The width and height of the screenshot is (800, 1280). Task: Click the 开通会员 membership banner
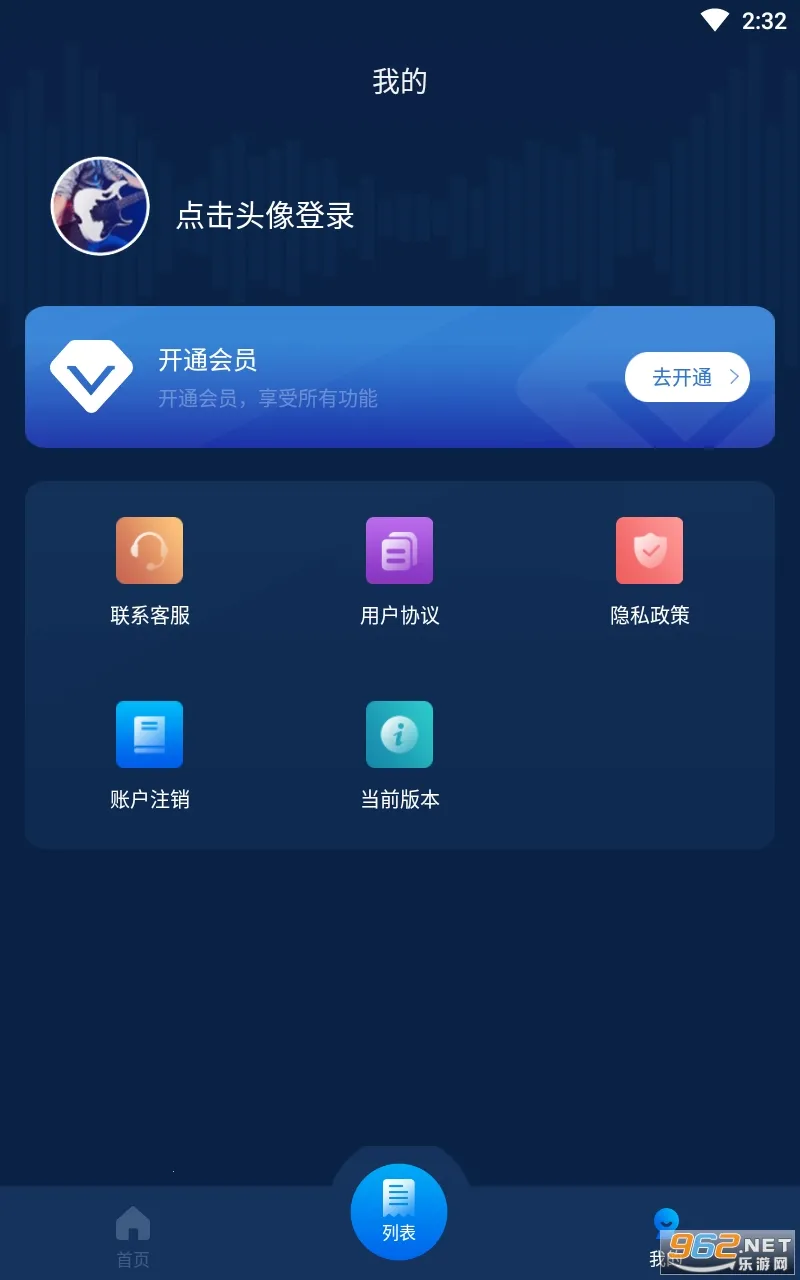tap(400, 376)
